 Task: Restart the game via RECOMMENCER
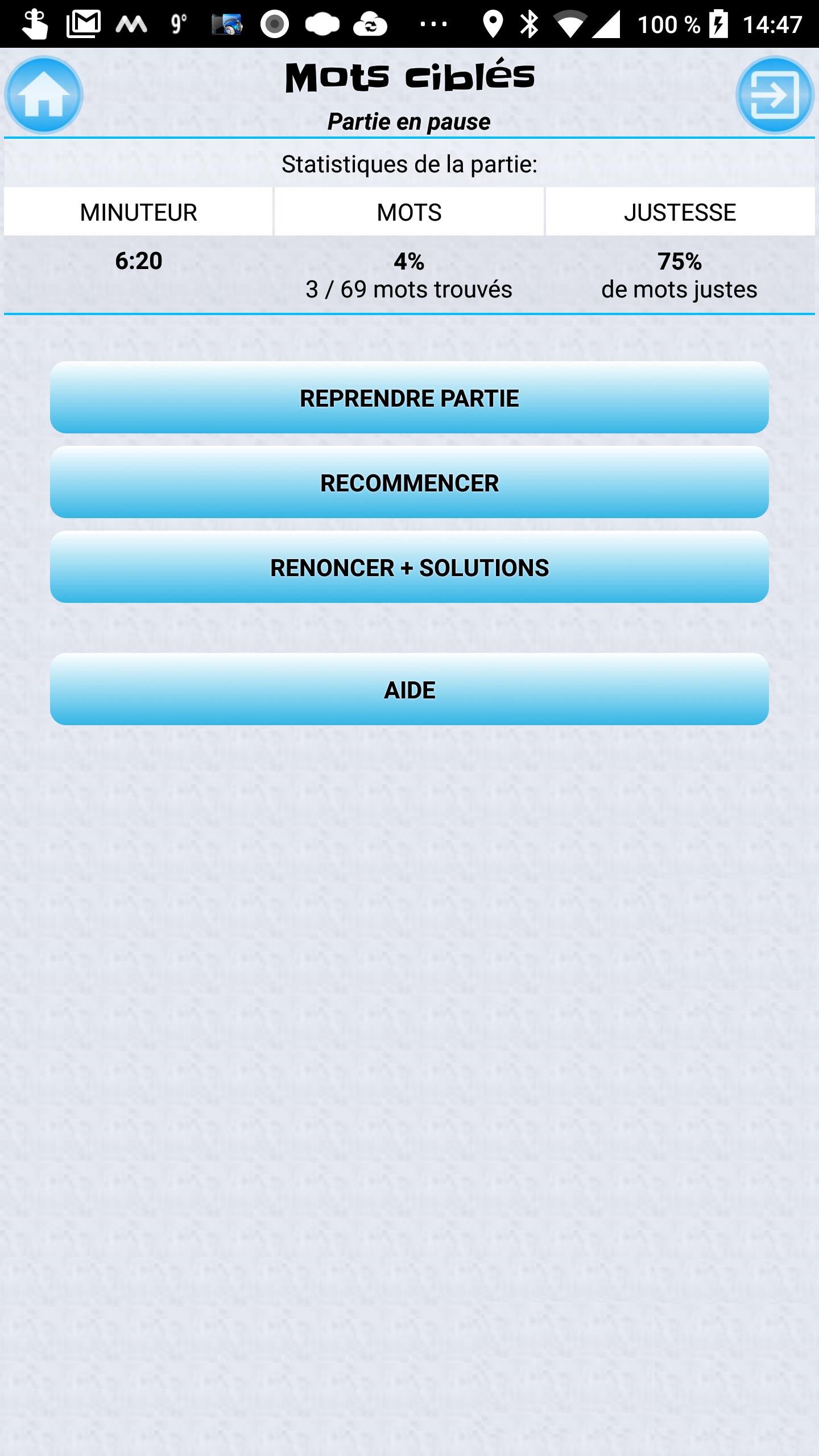[409, 482]
